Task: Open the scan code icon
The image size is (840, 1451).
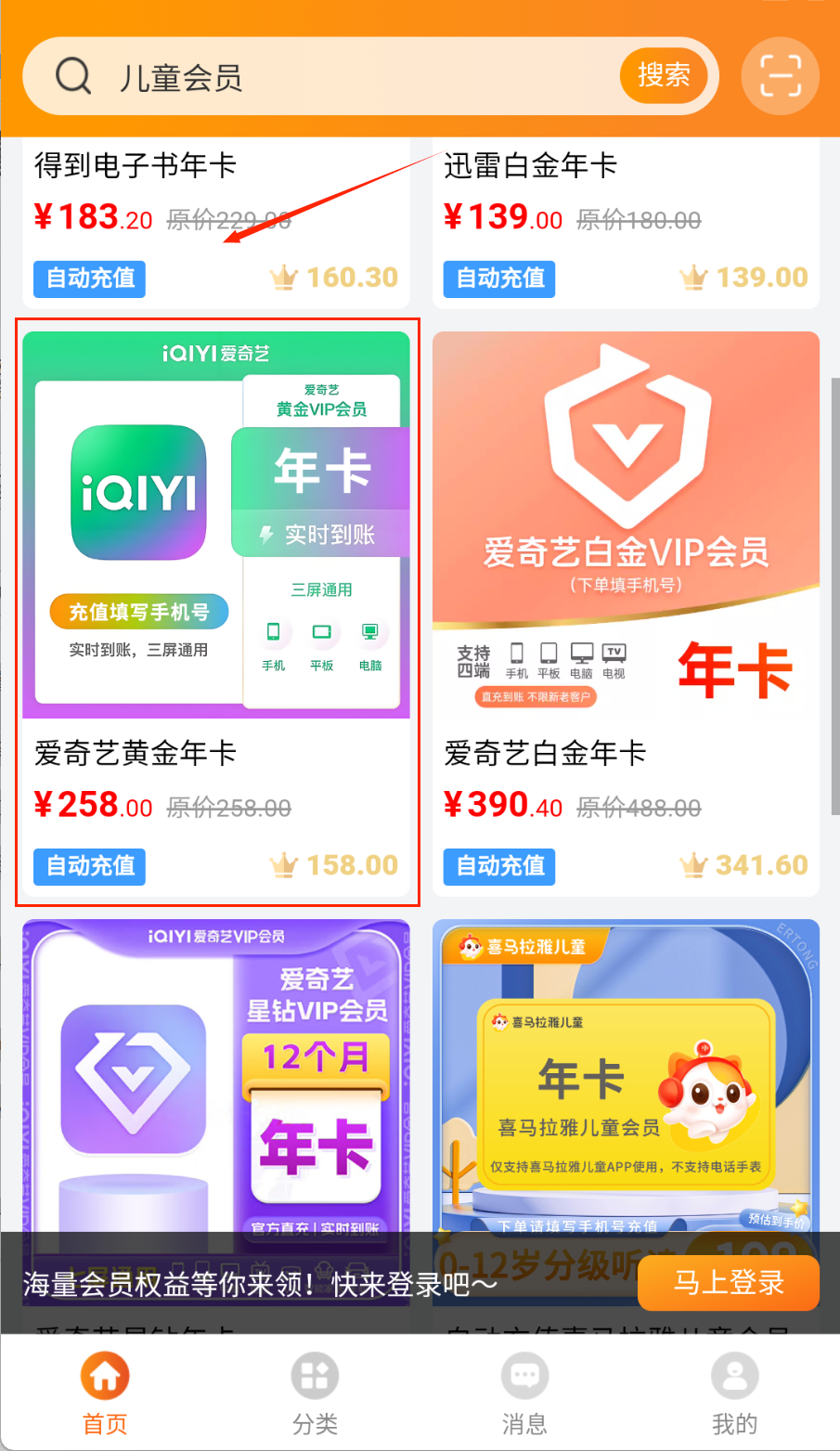Action: tap(780, 75)
